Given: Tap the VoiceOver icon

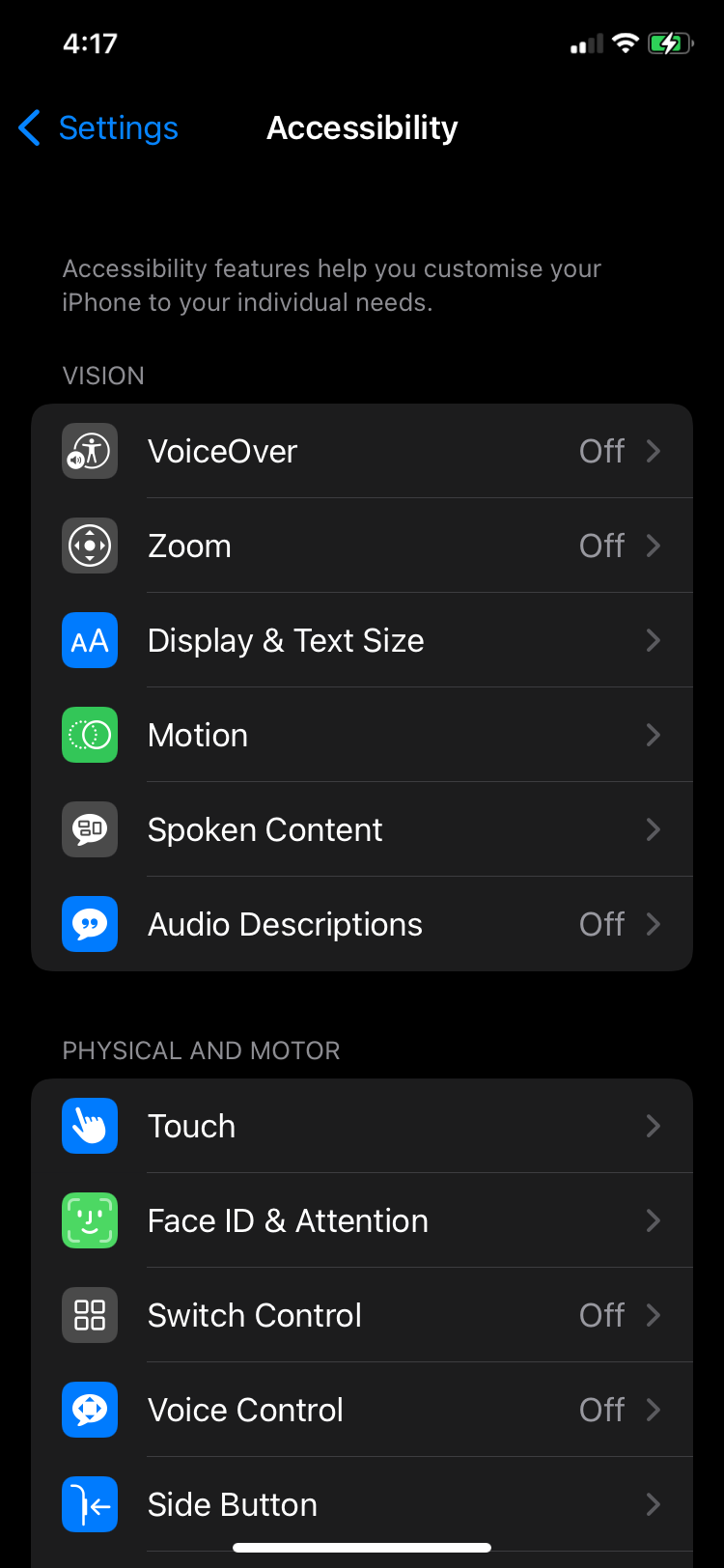Looking at the screenshot, I should coord(89,450).
